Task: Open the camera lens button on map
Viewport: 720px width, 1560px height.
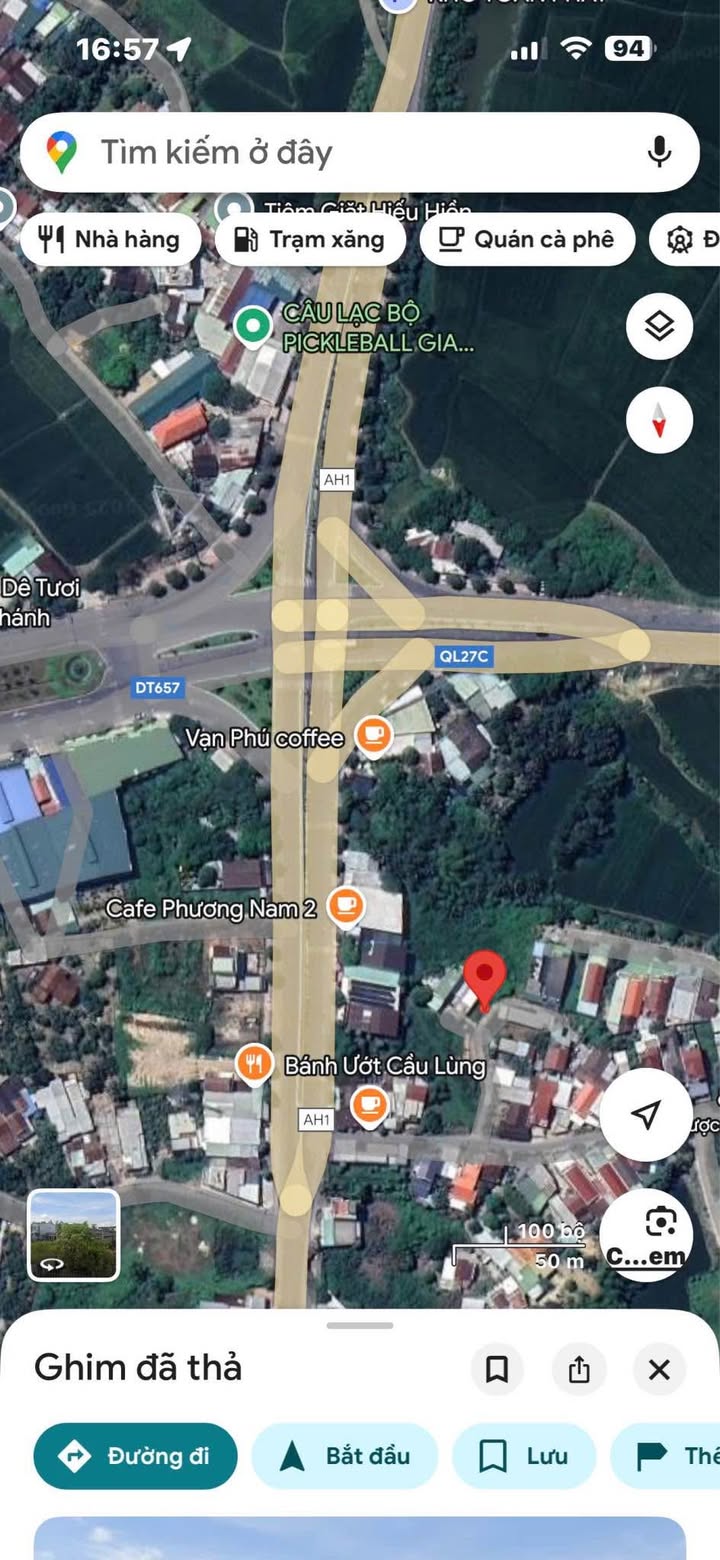Action: [x=647, y=1233]
